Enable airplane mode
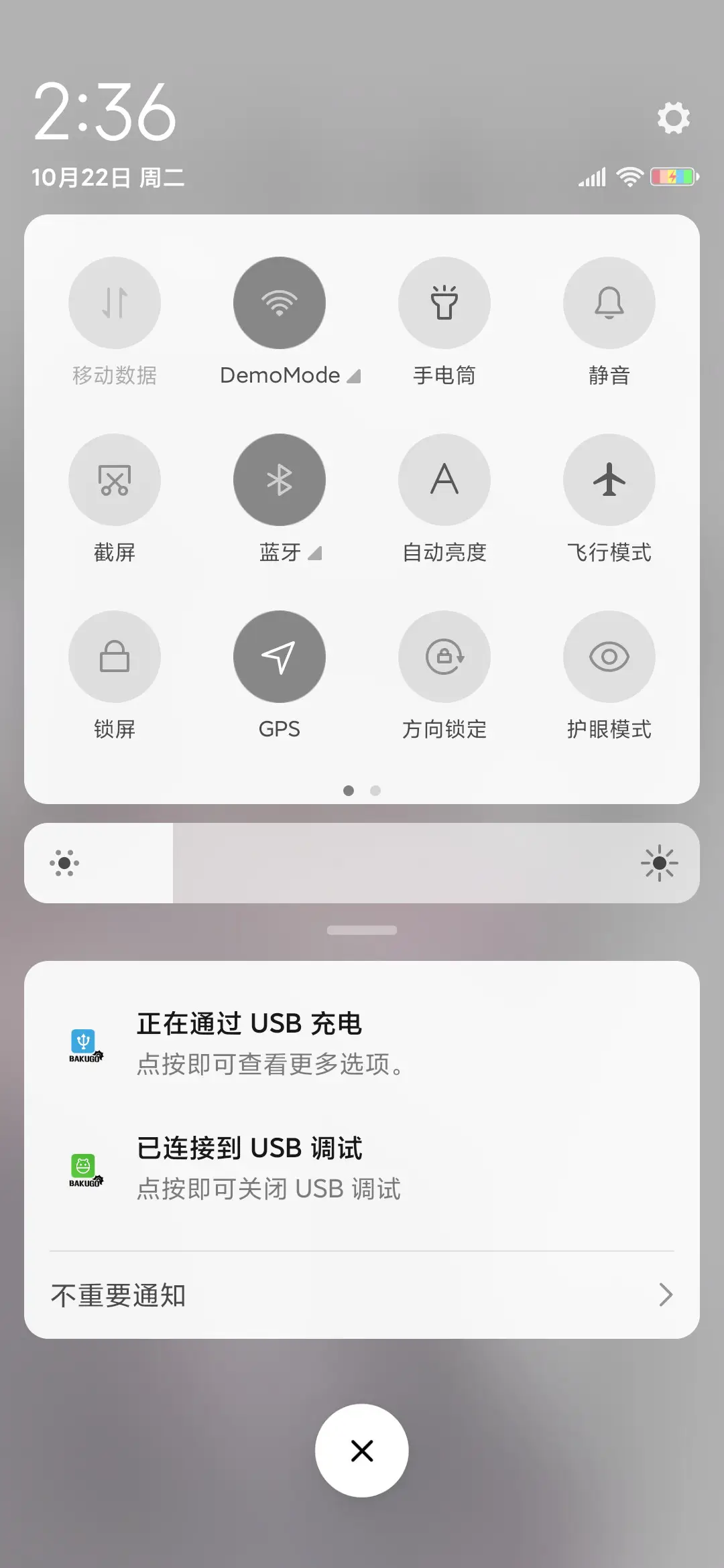The width and height of the screenshot is (724, 1568). 609,480
